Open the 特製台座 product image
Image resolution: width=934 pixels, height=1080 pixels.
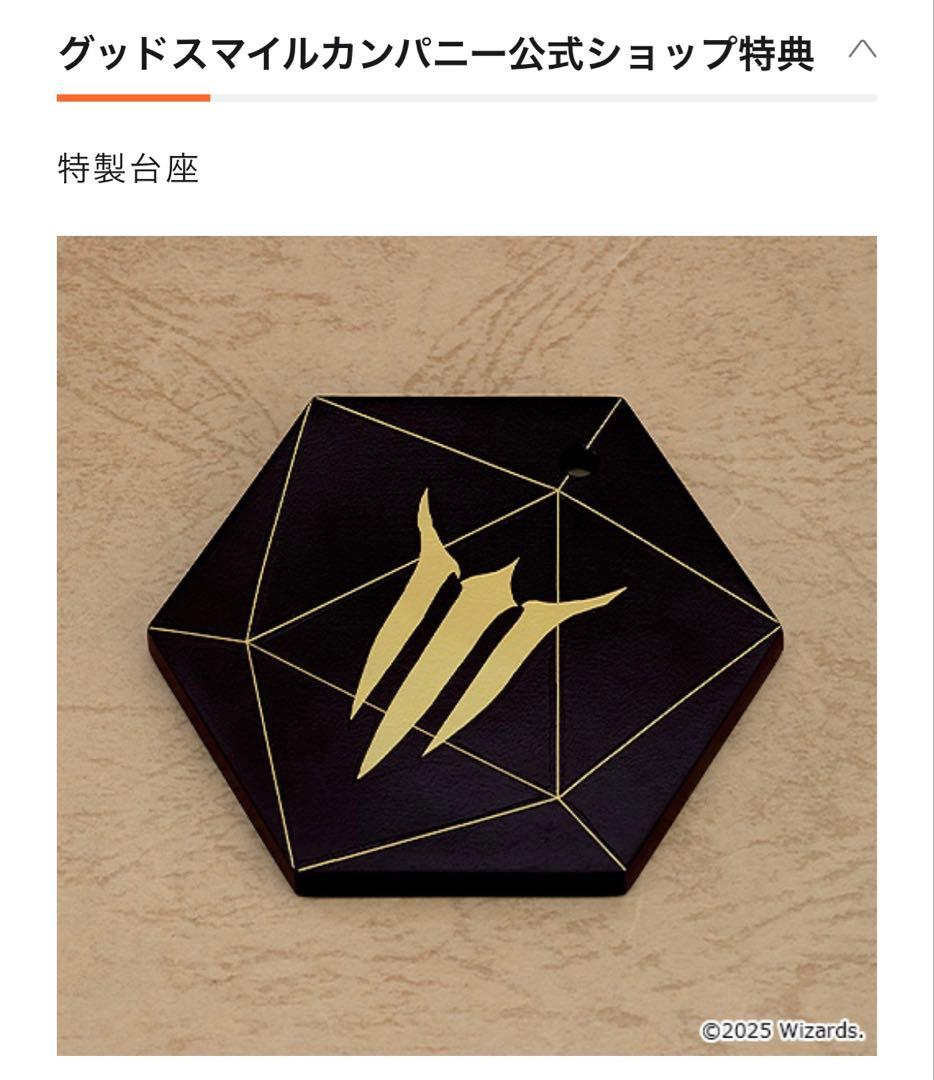click(x=466, y=645)
